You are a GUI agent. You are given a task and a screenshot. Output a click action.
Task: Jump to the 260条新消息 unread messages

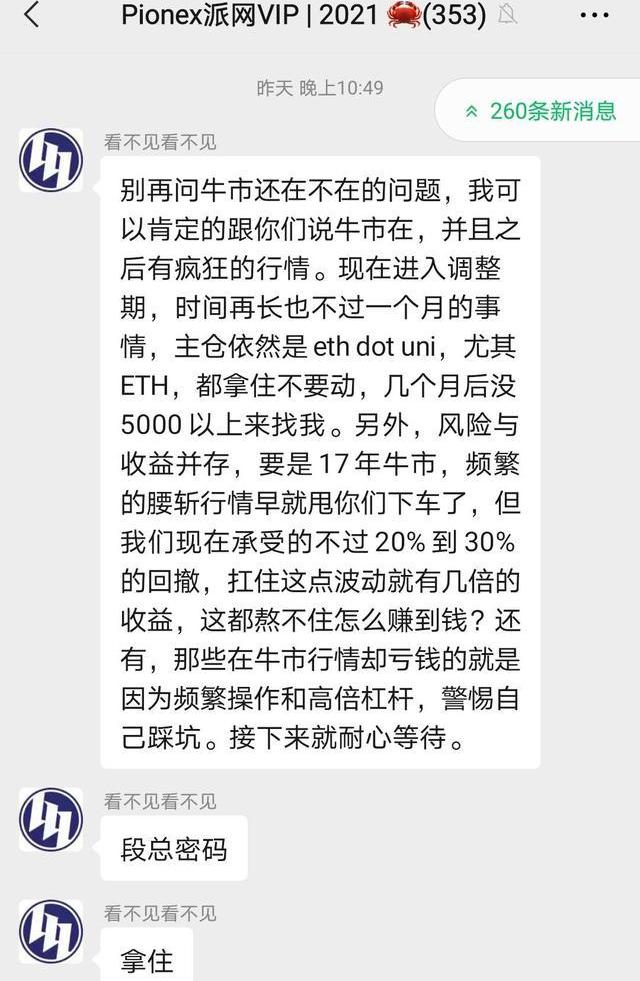pos(541,110)
